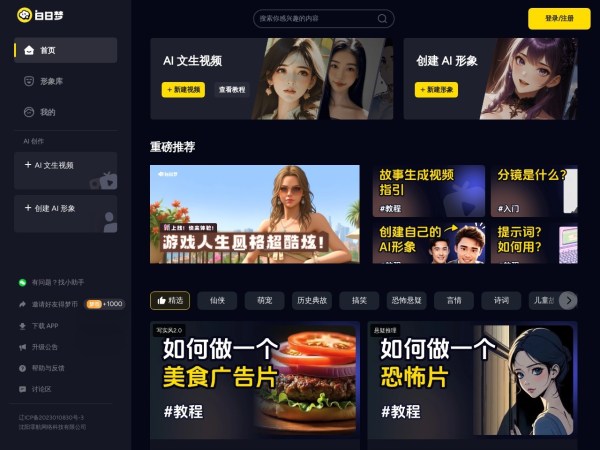Open 查看教程 for AI 文生视频
This screenshot has height=450, width=600.
[x=231, y=89]
